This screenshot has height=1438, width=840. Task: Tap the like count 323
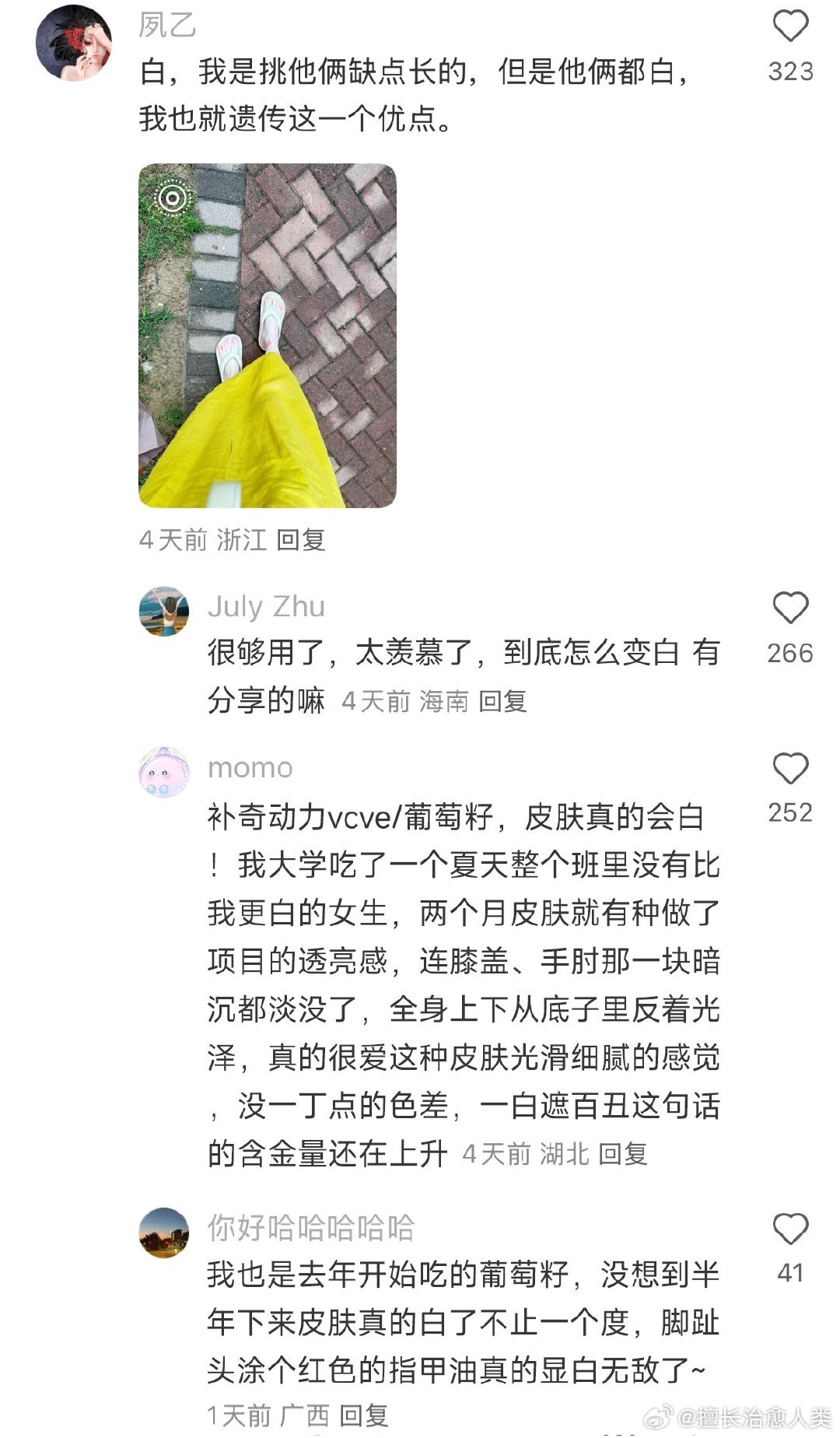point(792,70)
